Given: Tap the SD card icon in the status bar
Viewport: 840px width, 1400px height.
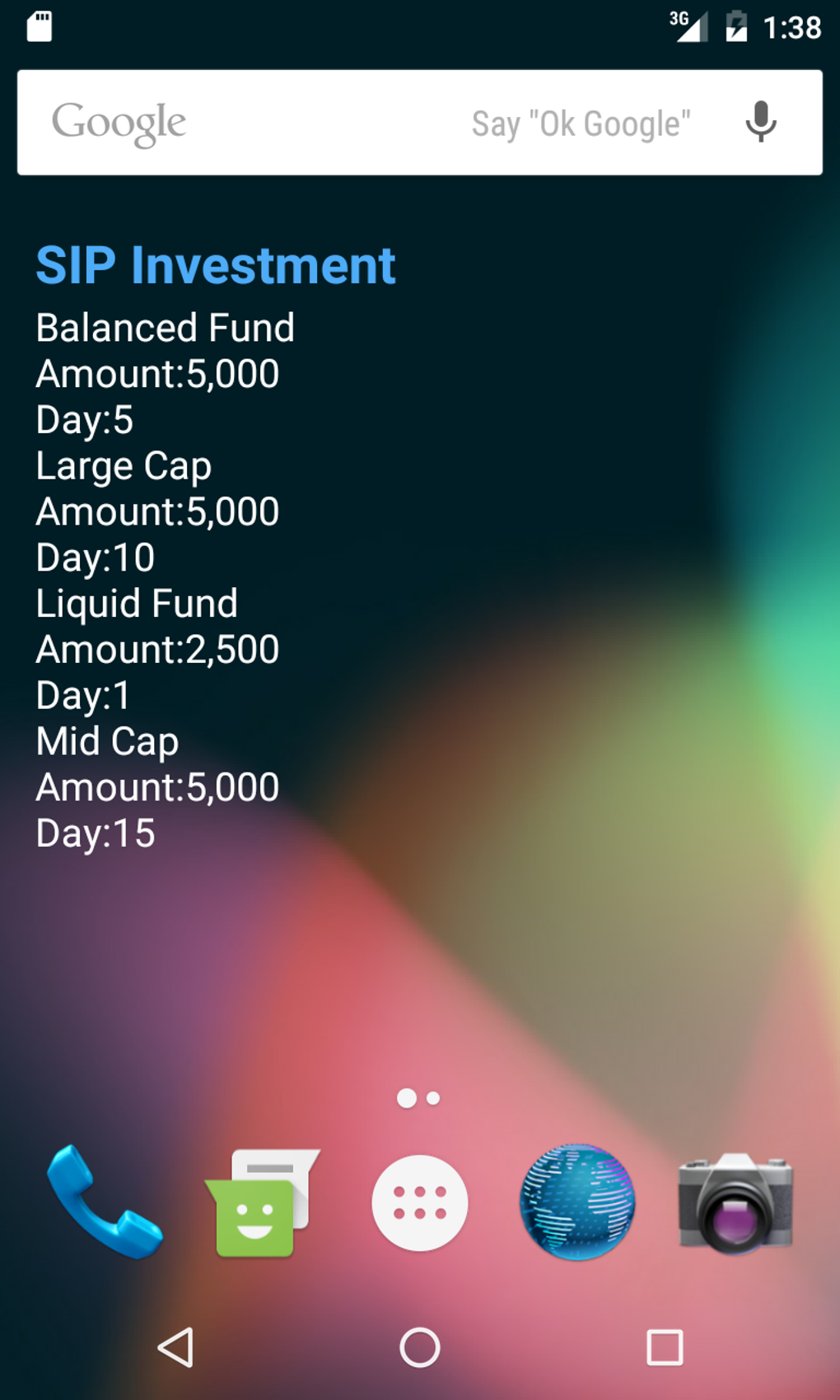Looking at the screenshot, I should click(40, 26).
